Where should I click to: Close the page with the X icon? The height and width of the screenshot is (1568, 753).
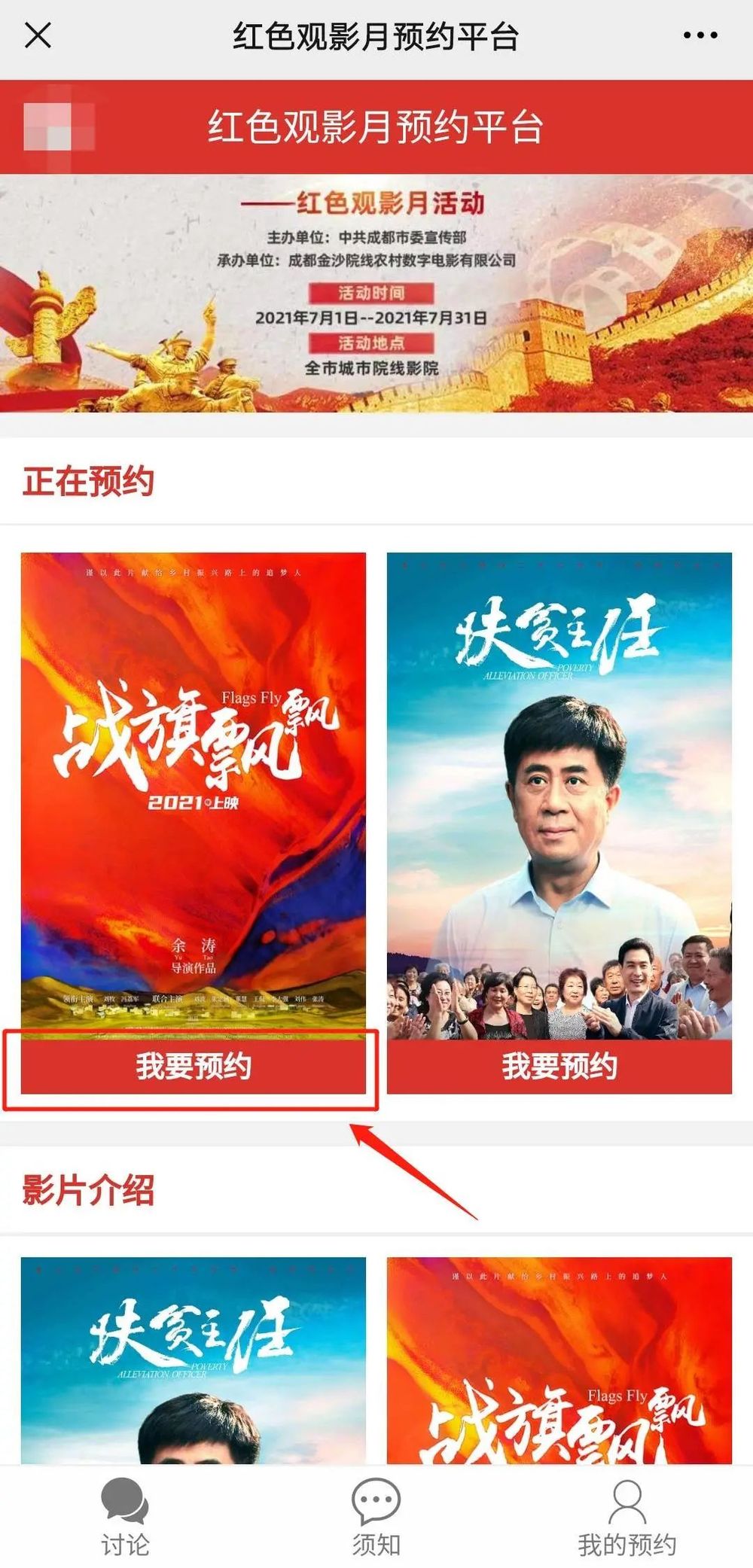click(x=38, y=35)
